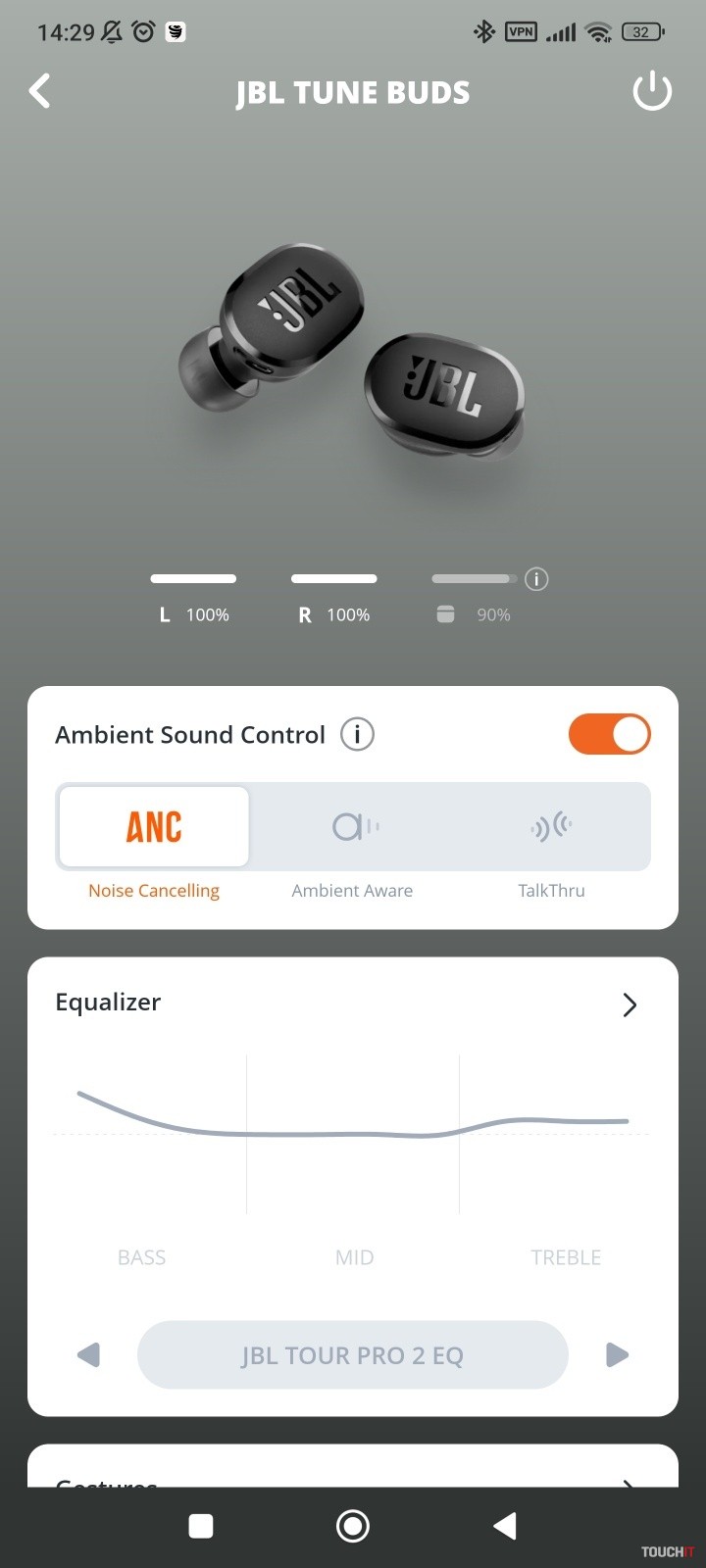The height and width of the screenshot is (1568, 706).
Task: Open Ambient Sound Control info
Action: tap(357, 734)
